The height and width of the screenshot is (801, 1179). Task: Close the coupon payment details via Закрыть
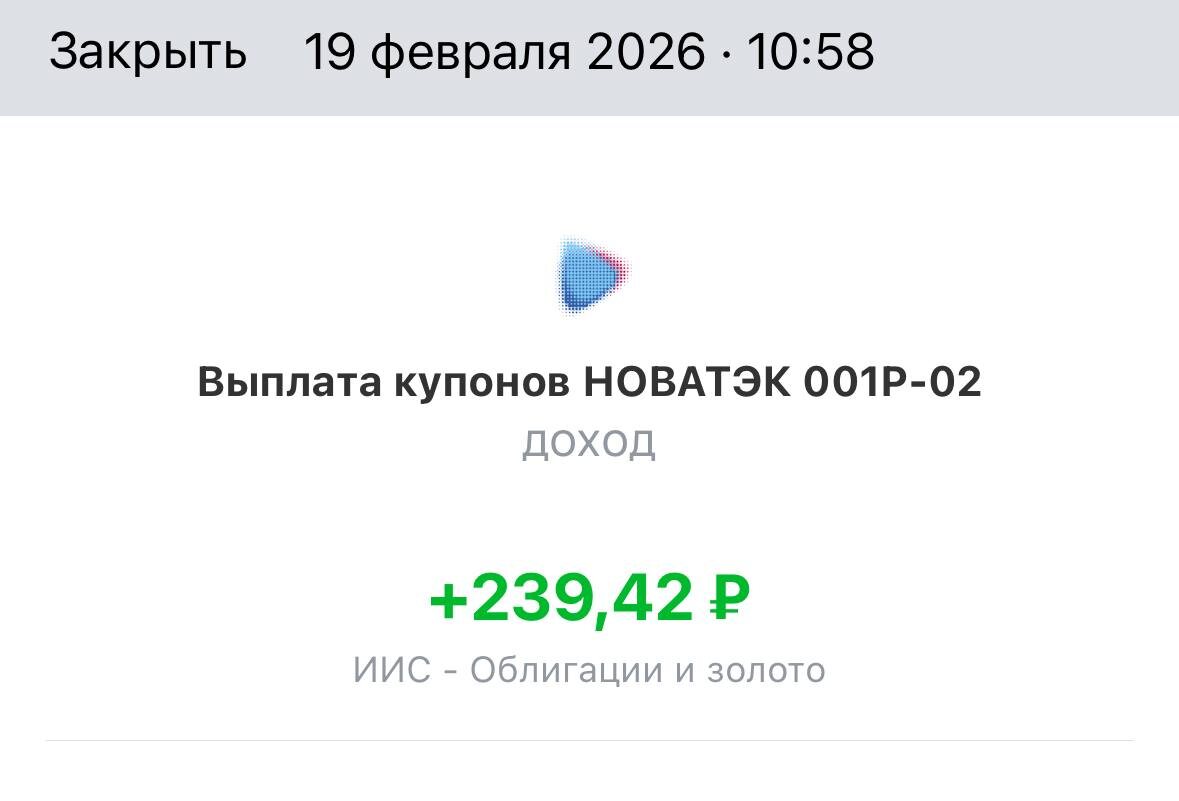pos(148,52)
